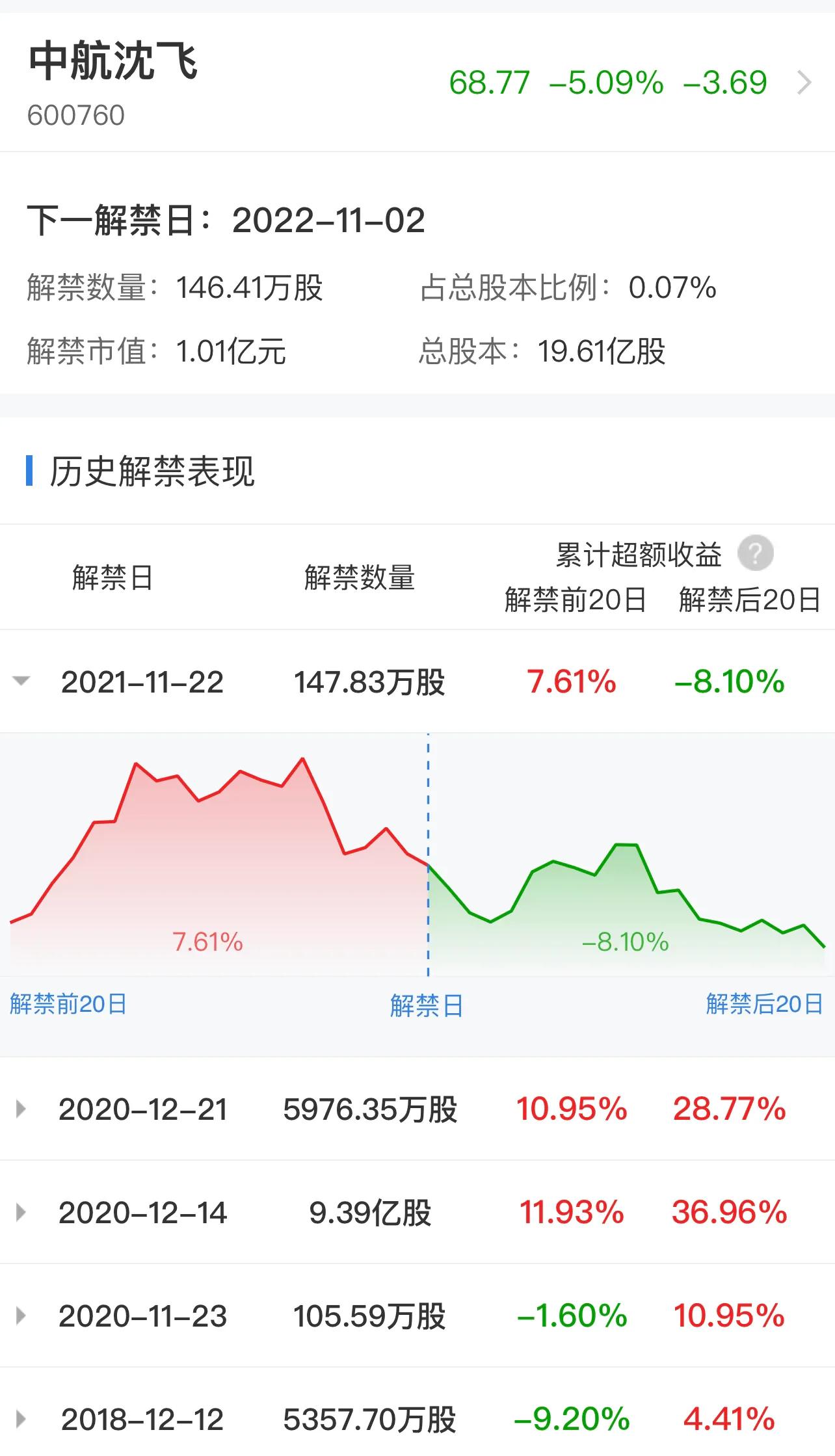
Task: Open the 累计超额收益 help question mark
Action: (x=755, y=553)
